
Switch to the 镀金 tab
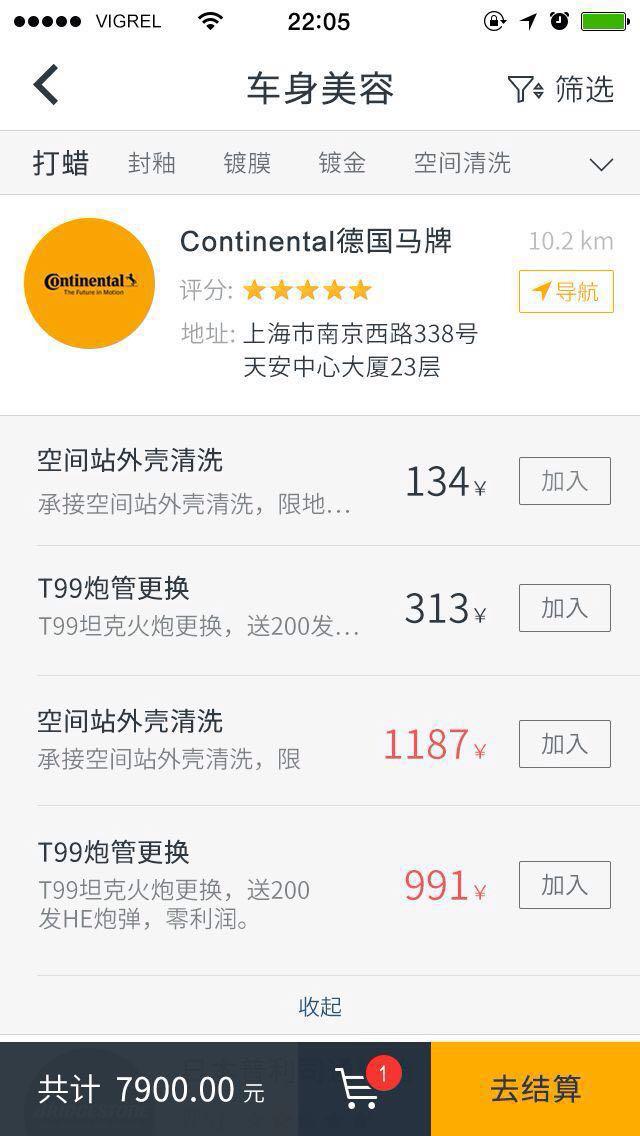point(342,164)
